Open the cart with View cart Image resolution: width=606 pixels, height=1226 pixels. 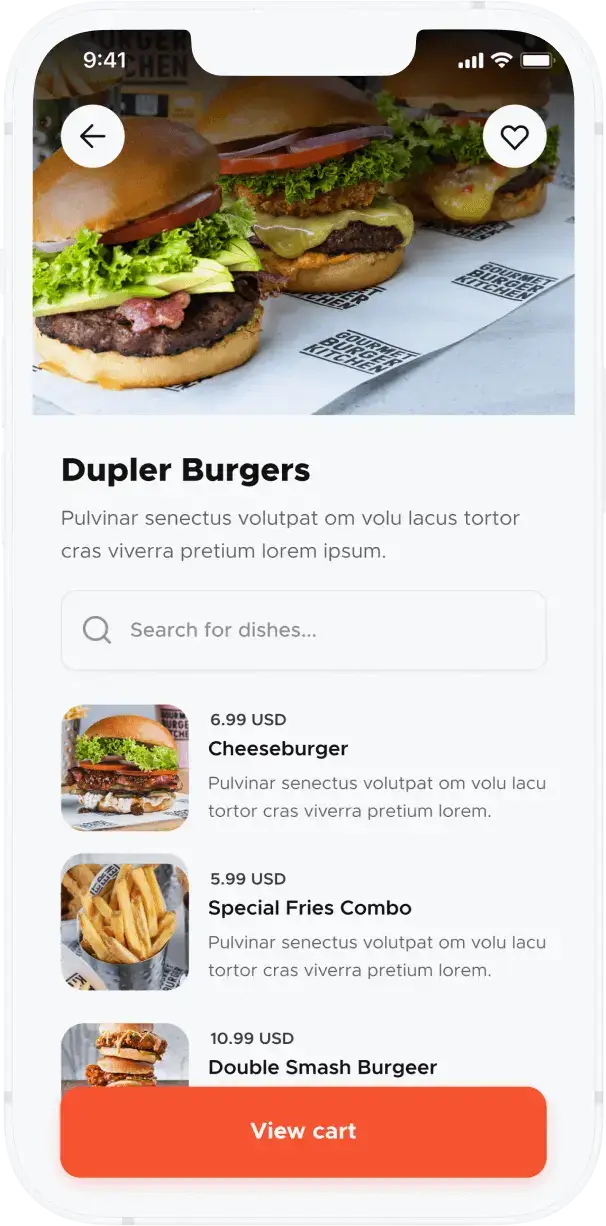click(x=303, y=1131)
